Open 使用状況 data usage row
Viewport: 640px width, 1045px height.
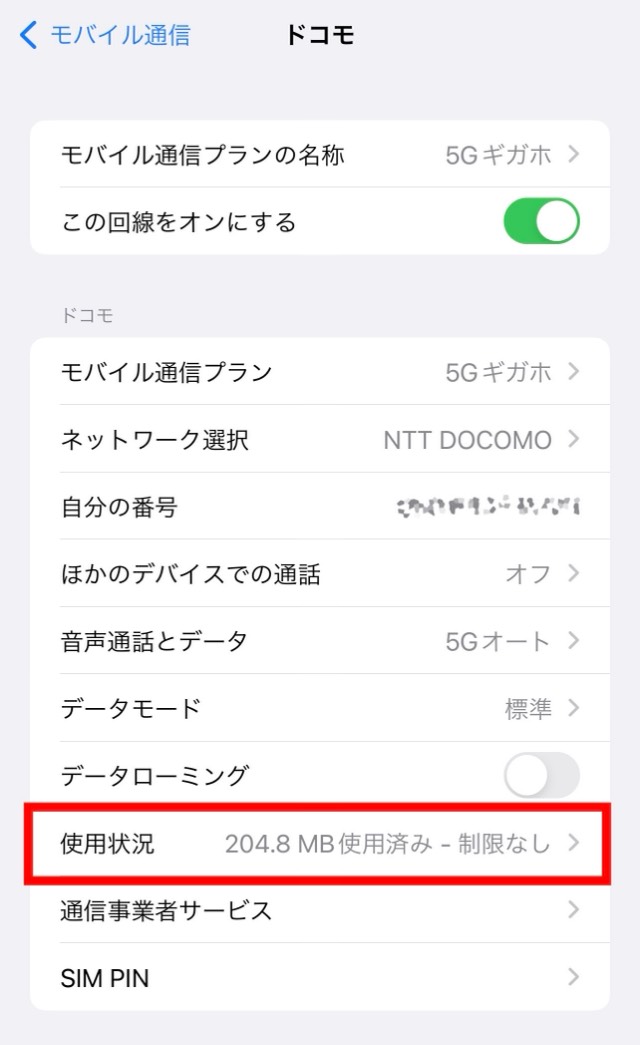[320, 843]
